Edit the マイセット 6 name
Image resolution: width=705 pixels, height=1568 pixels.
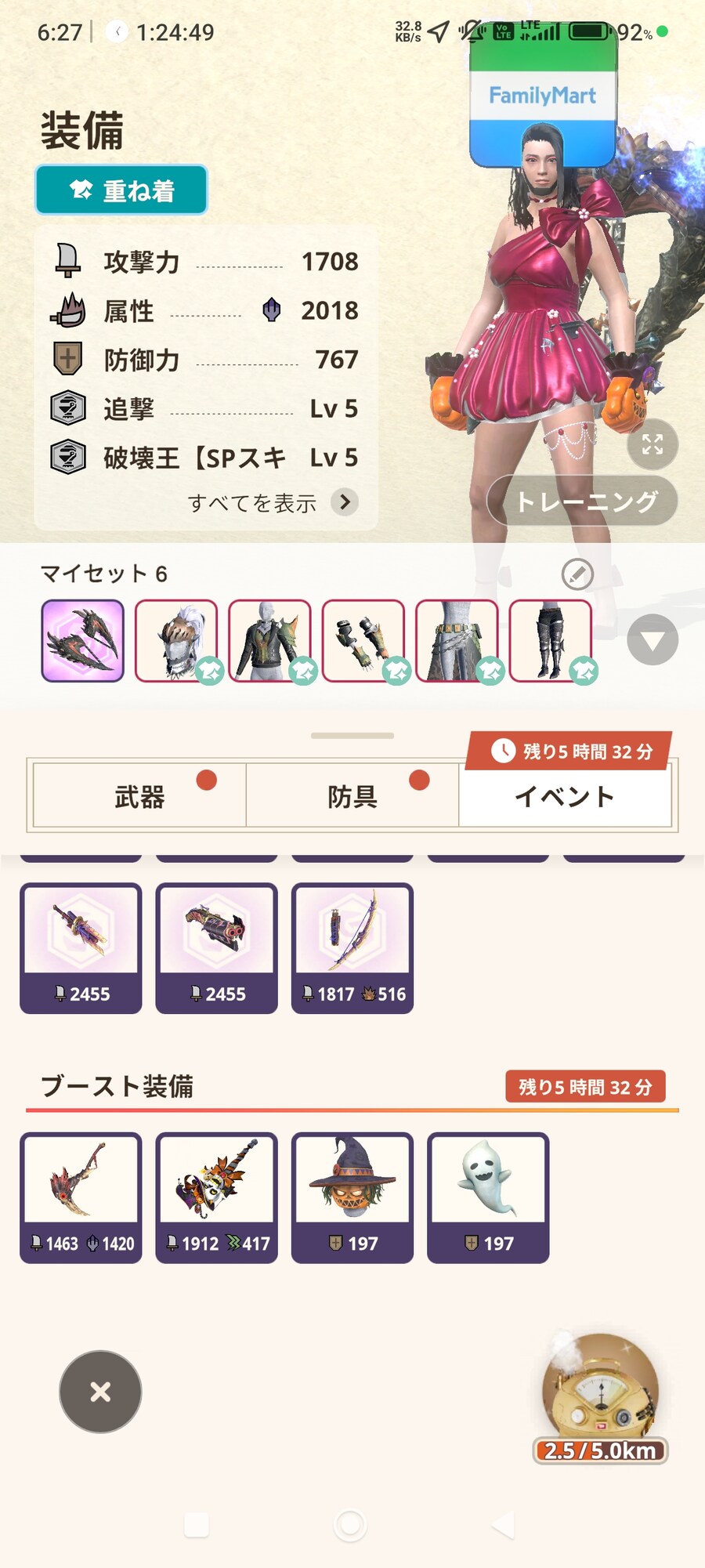(577, 574)
